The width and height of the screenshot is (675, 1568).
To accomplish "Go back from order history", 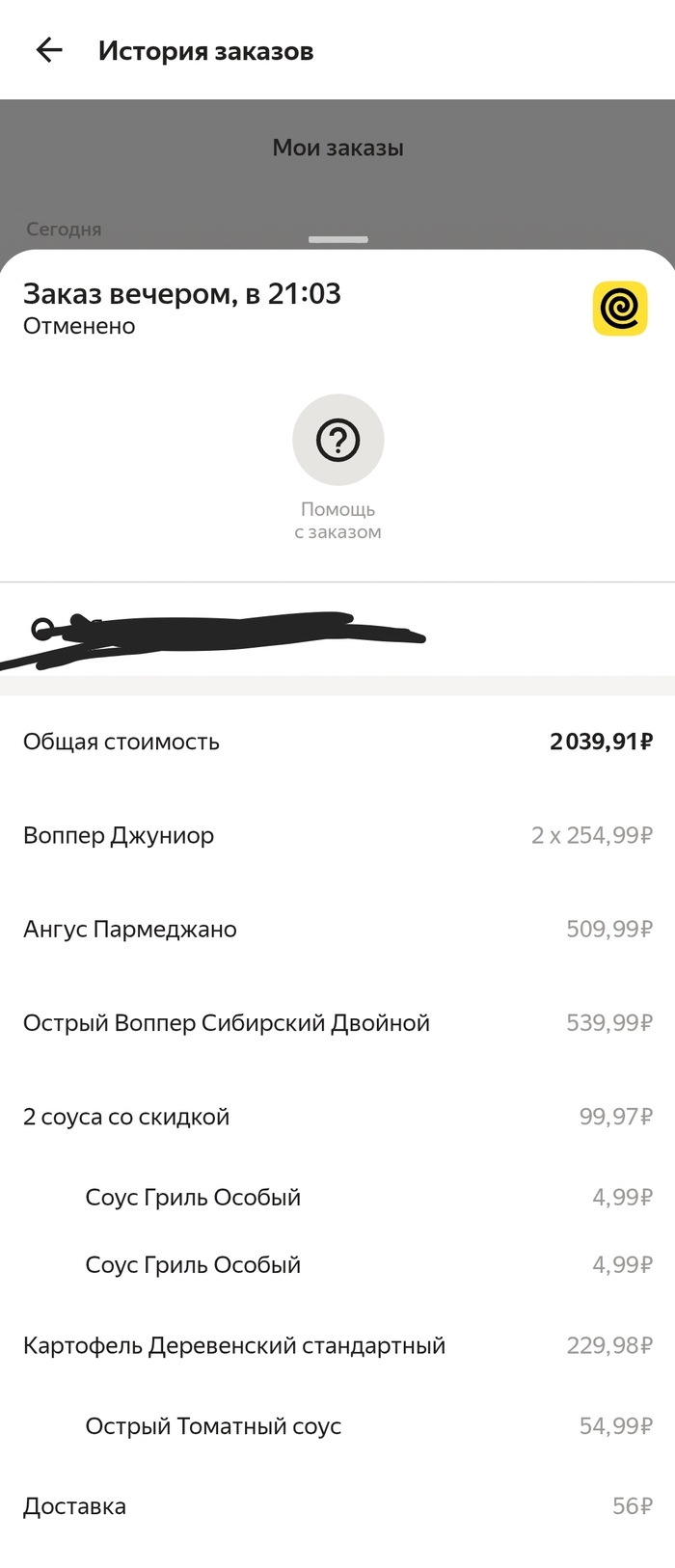I will click(x=48, y=50).
